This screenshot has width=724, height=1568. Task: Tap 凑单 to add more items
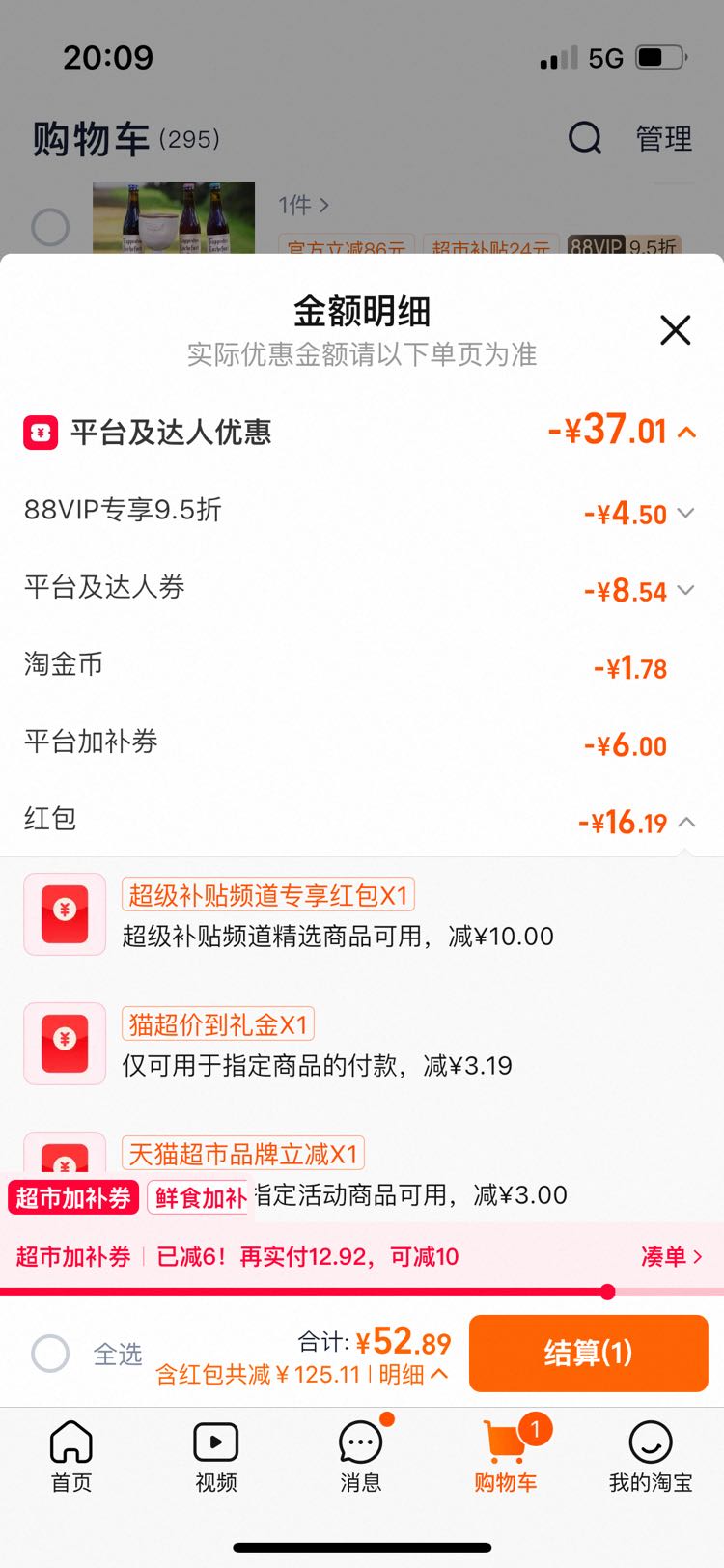coord(672,1256)
